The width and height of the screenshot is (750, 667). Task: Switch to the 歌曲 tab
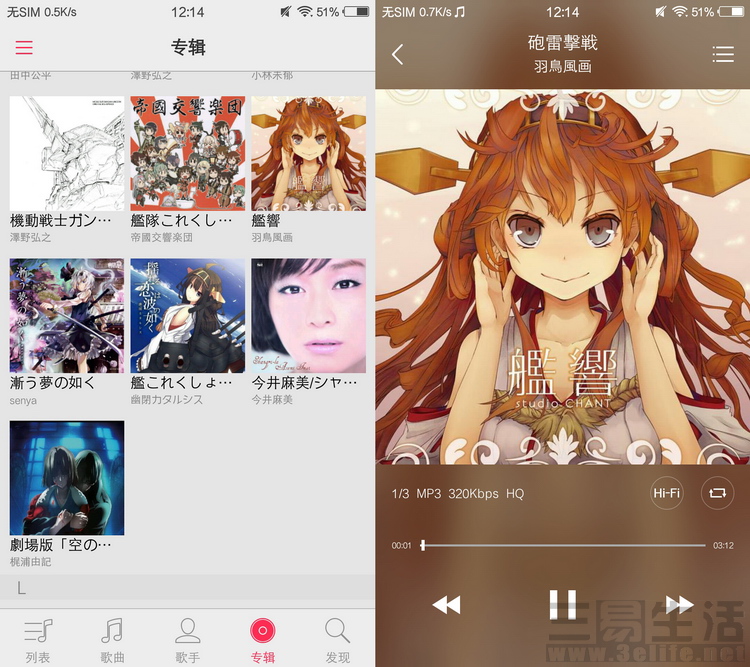click(x=113, y=640)
